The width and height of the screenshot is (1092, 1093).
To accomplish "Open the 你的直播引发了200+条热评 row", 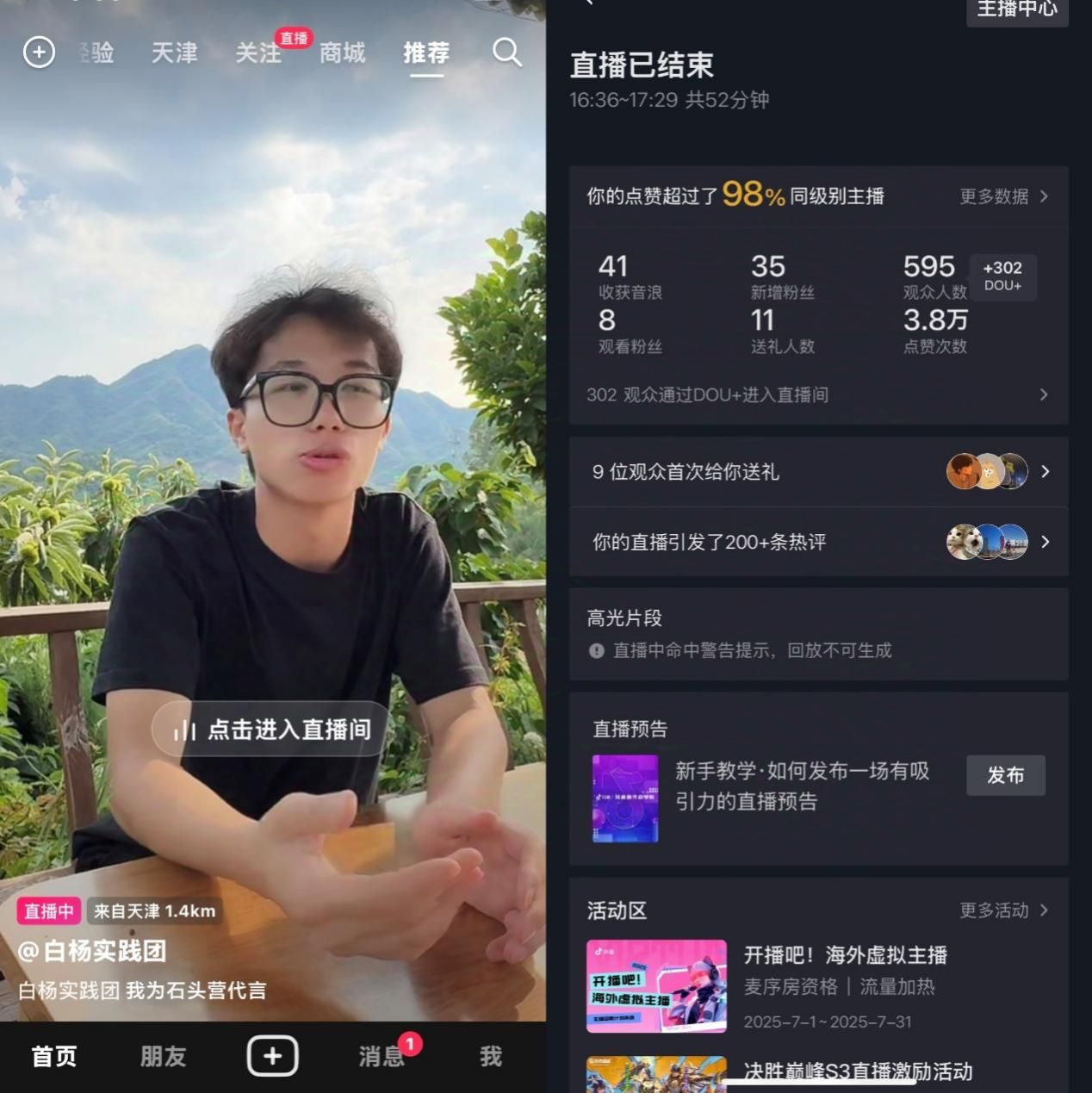I will coord(818,542).
